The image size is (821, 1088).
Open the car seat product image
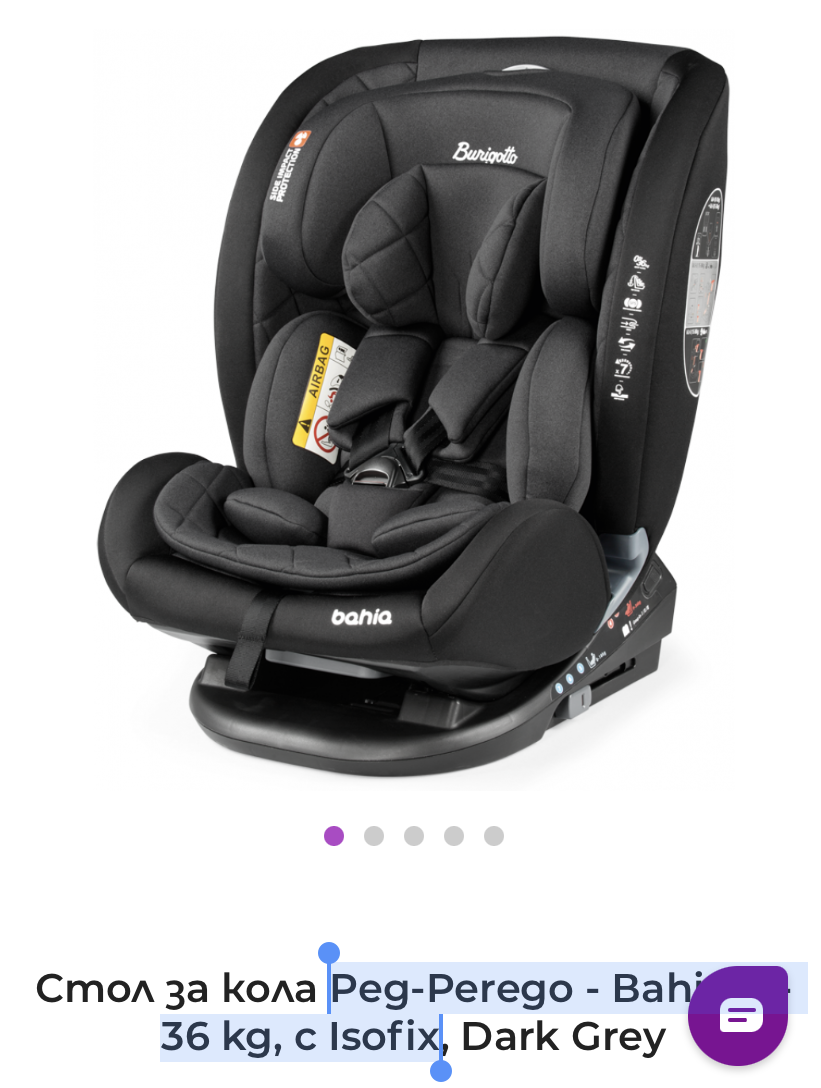click(410, 400)
